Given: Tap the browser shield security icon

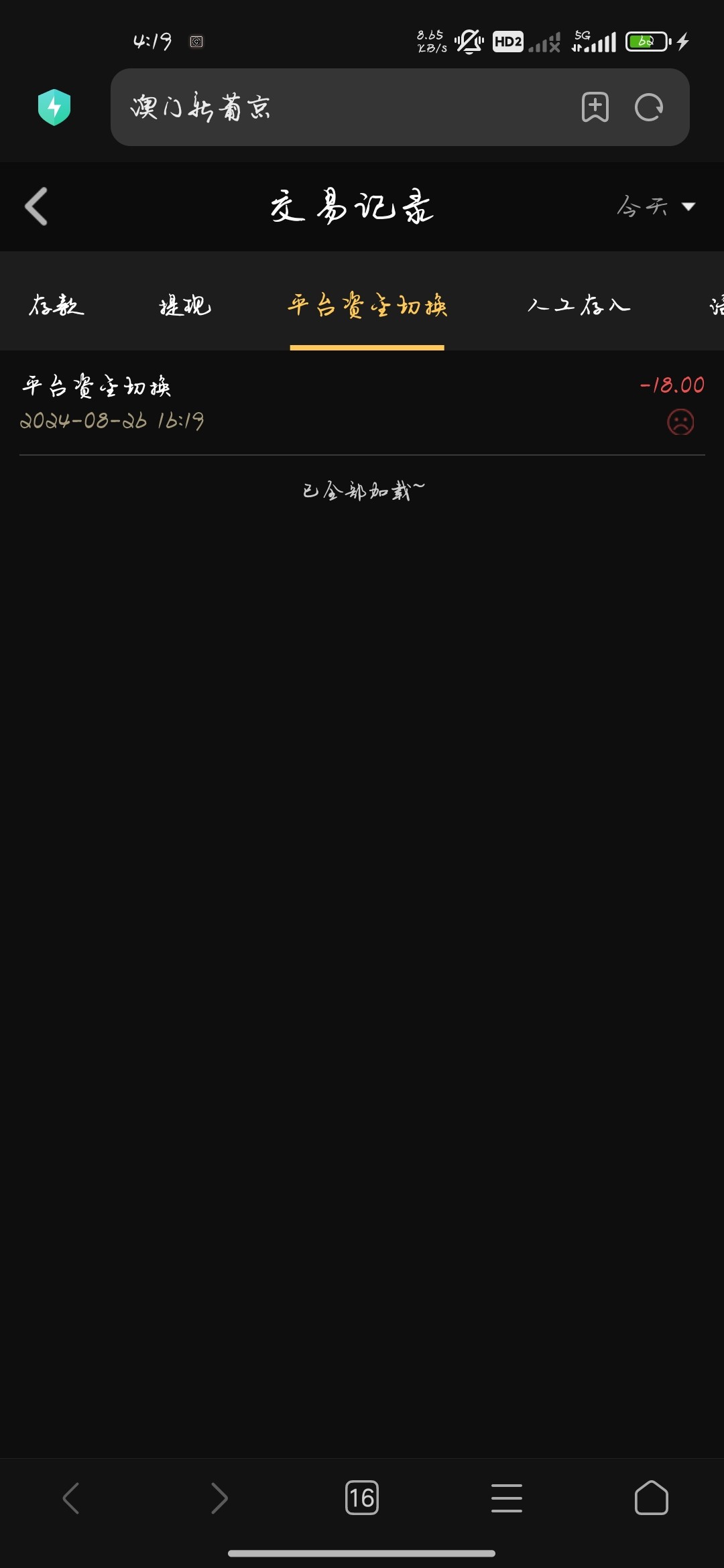Looking at the screenshot, I should click(54, 107).
